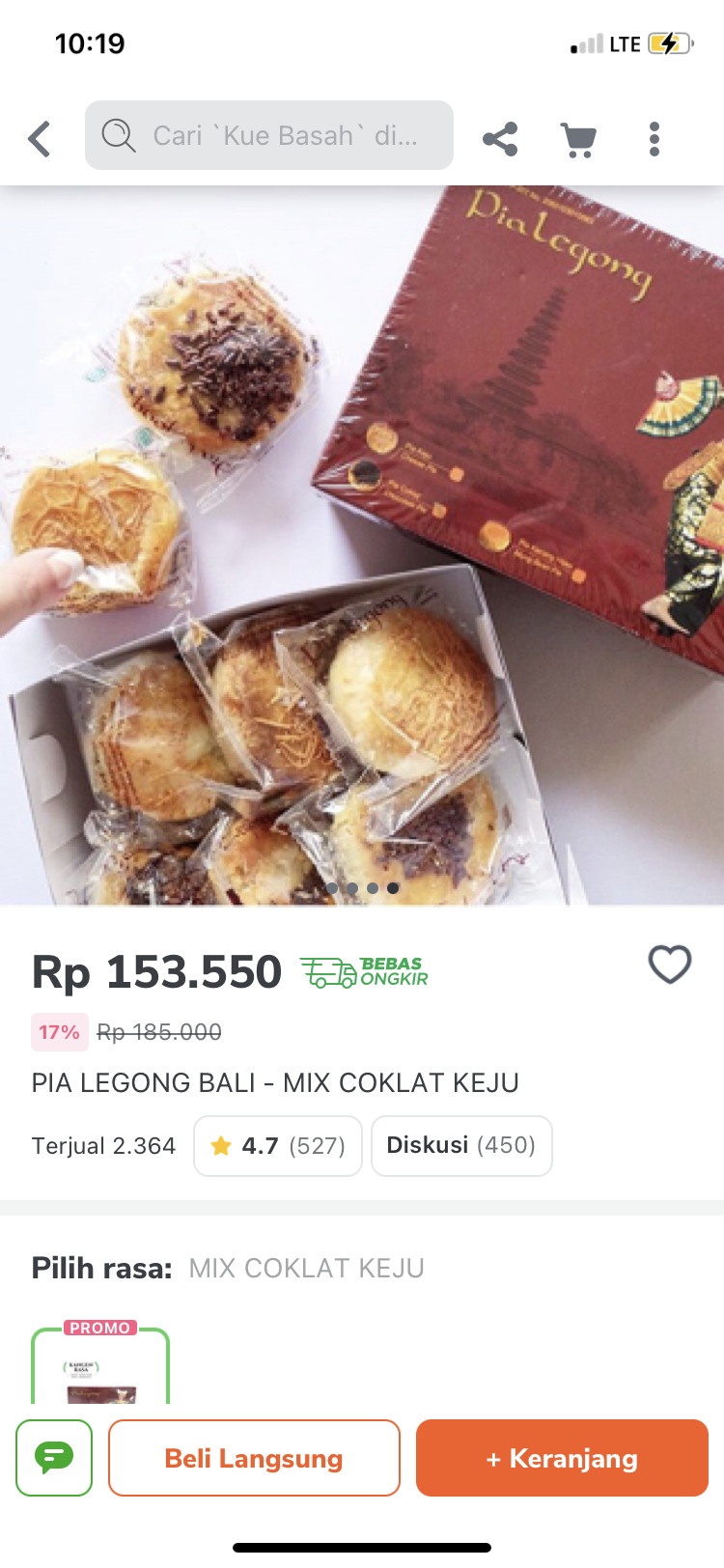Open the product photo full view

(362, 546)
